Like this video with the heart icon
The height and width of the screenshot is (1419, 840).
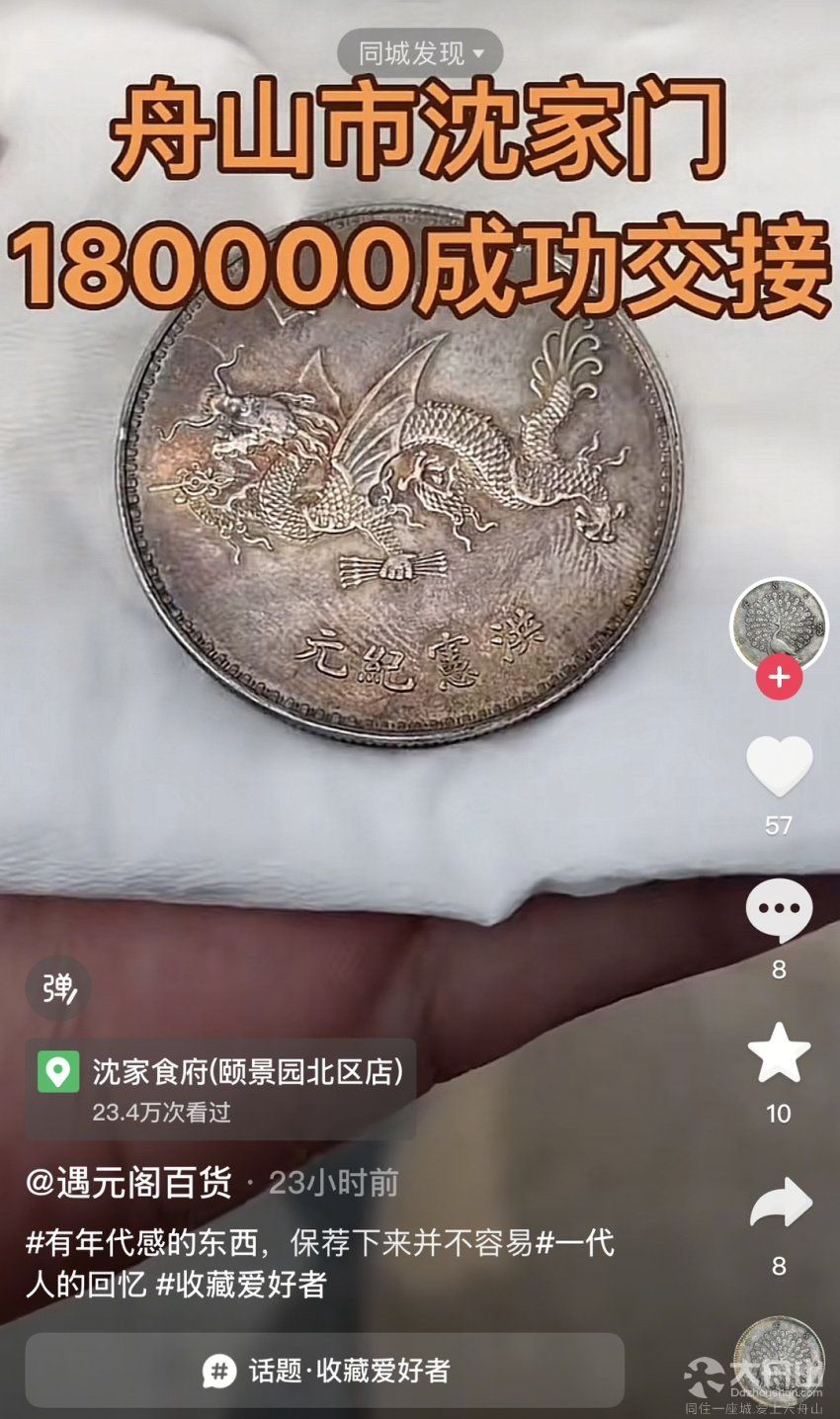coord(779,766)
